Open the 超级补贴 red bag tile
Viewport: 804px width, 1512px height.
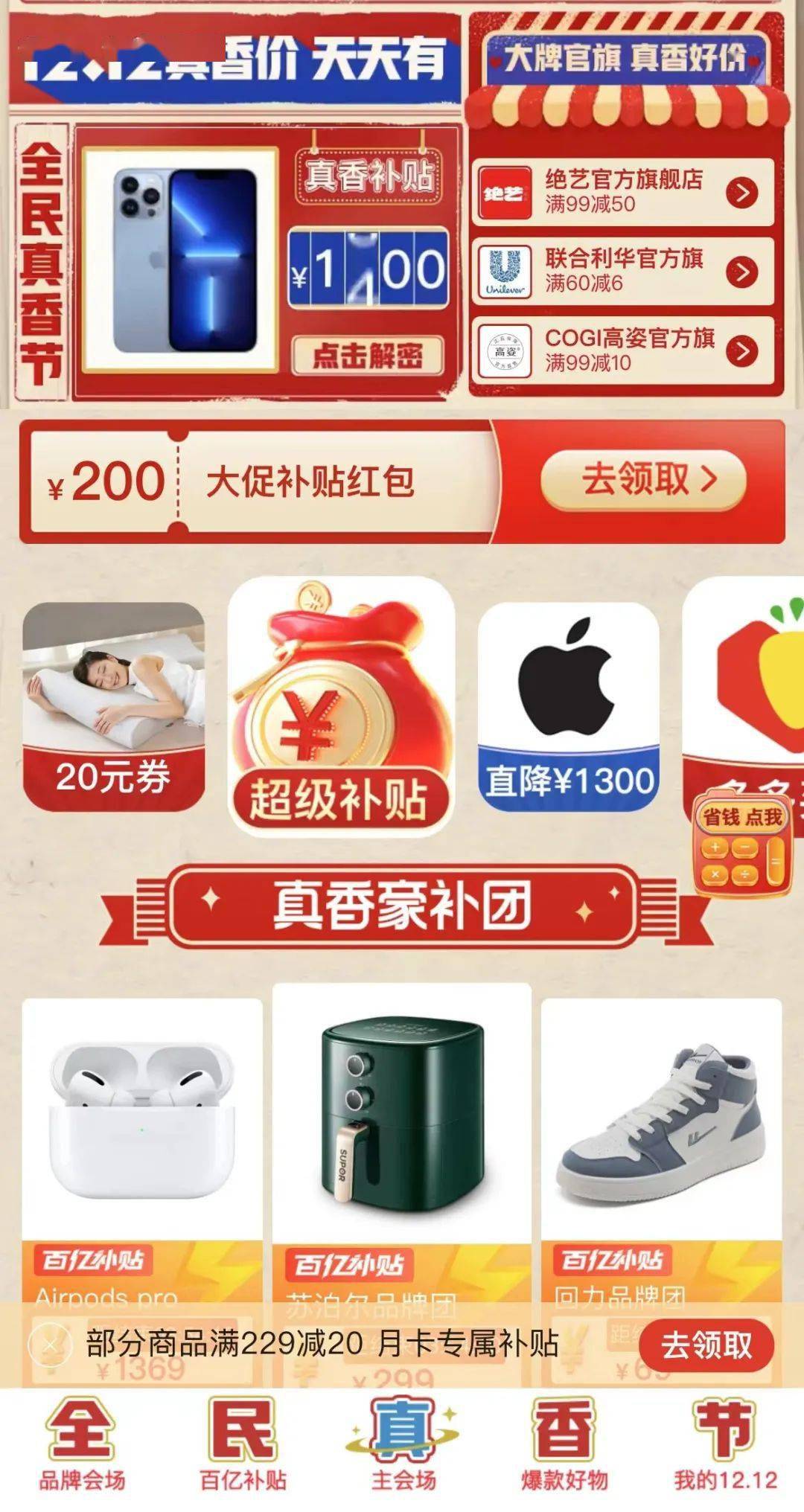341,707
